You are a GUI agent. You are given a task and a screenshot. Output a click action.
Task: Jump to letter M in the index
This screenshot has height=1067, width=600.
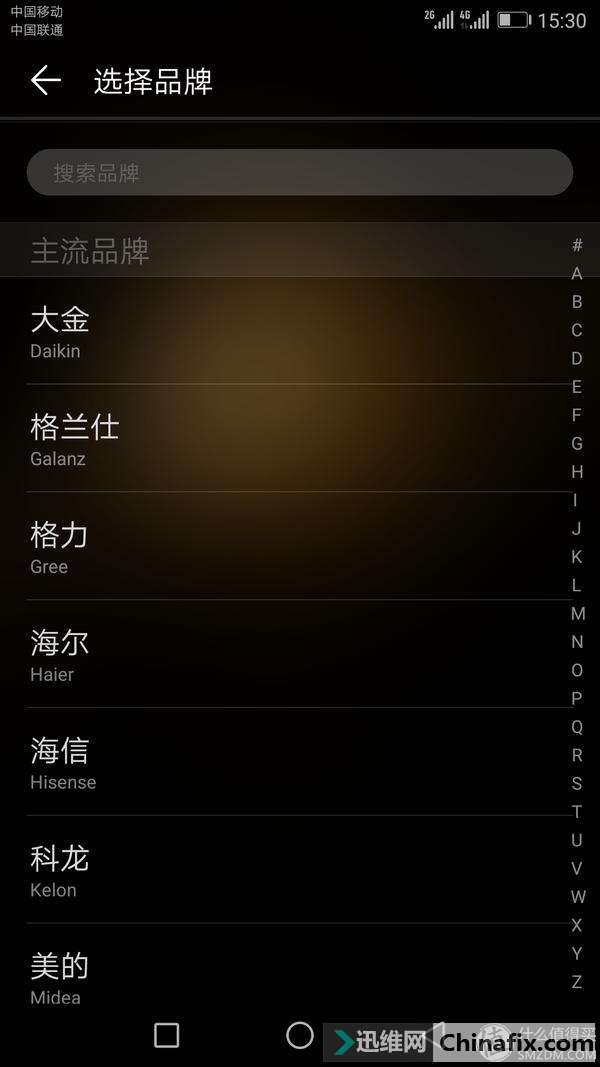click(x=577, y=613)
